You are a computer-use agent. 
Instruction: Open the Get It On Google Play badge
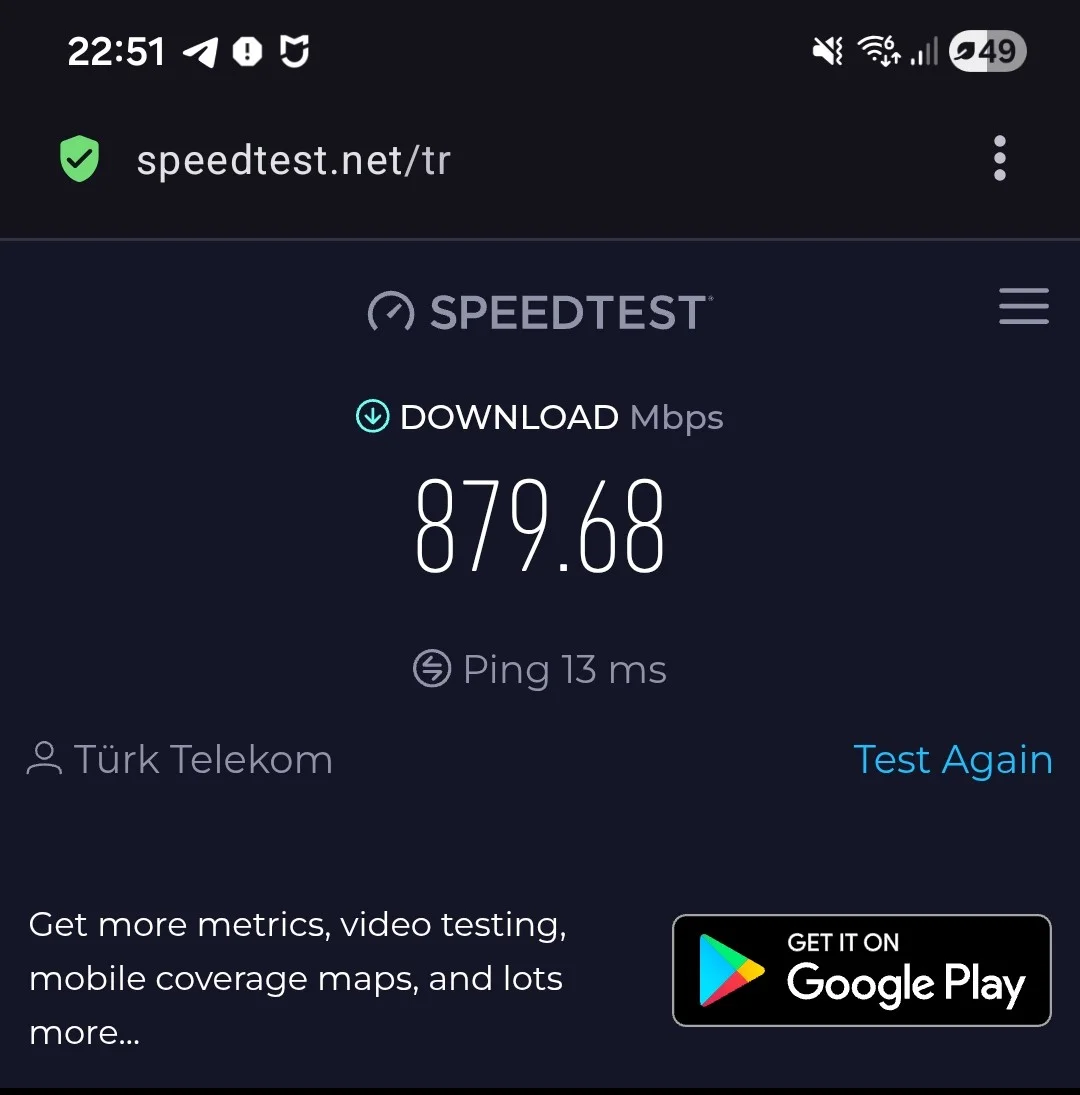[861, 970]
